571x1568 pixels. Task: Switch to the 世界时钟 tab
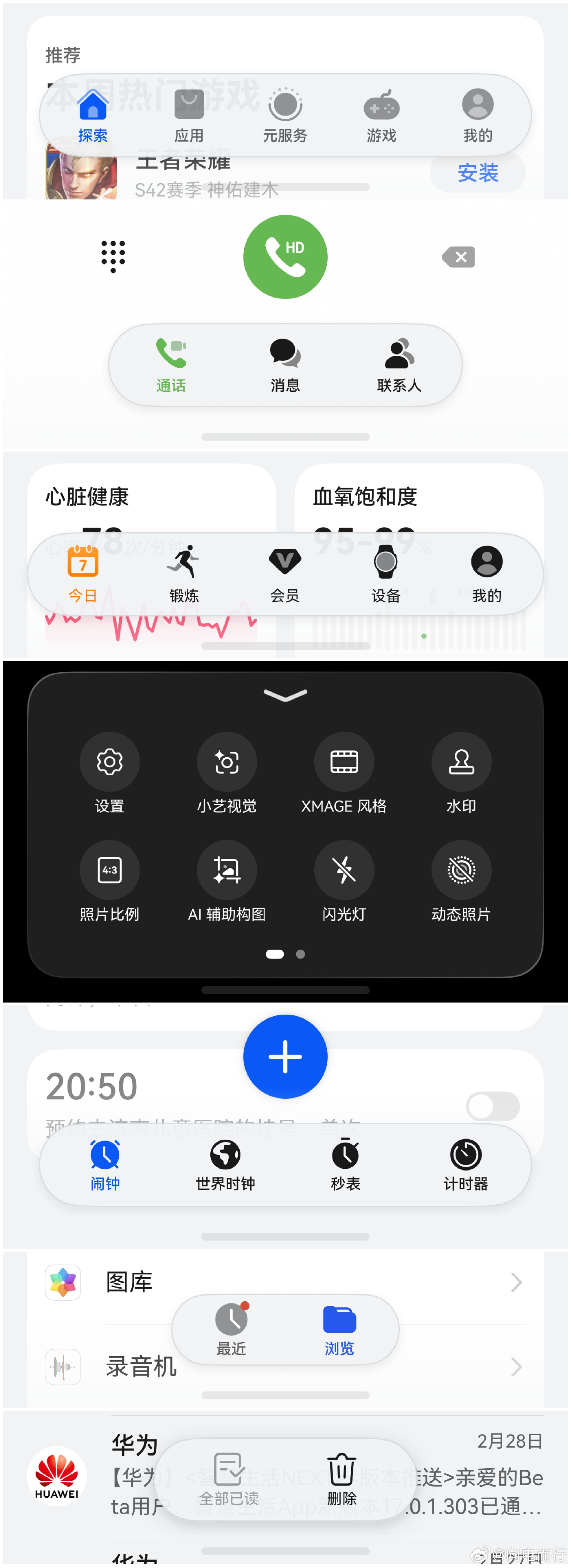[x=225, y=1164]
